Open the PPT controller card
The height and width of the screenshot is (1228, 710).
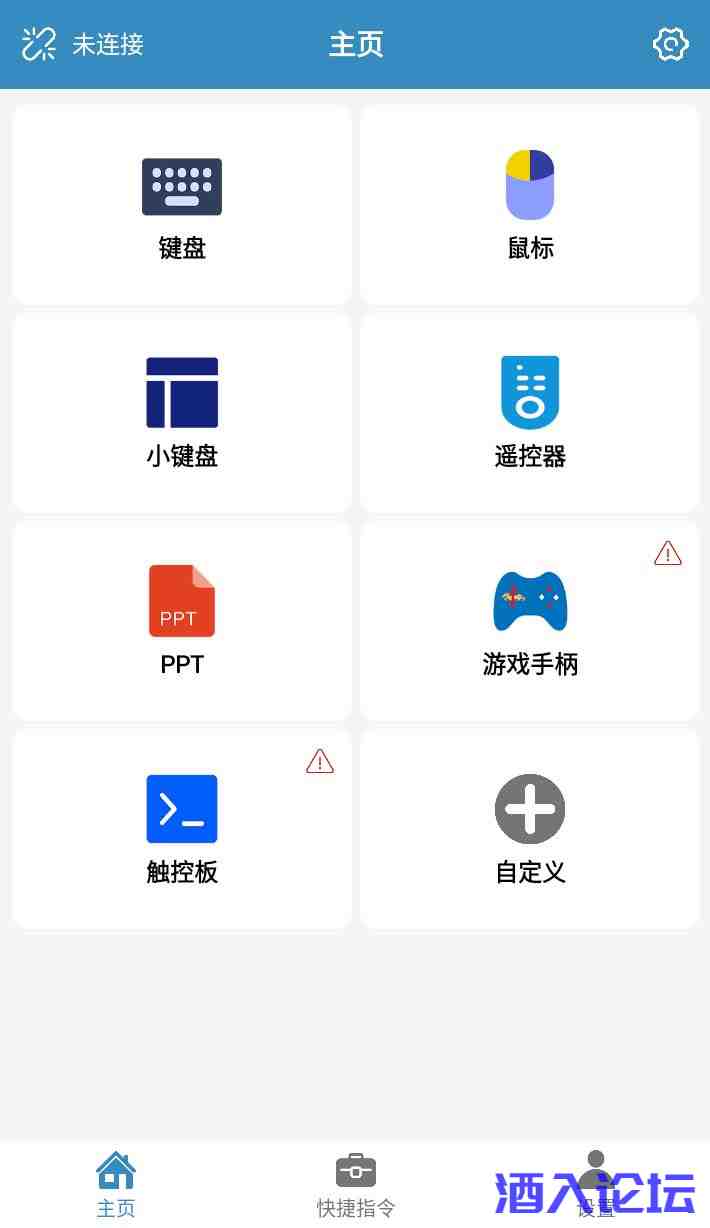182,621
